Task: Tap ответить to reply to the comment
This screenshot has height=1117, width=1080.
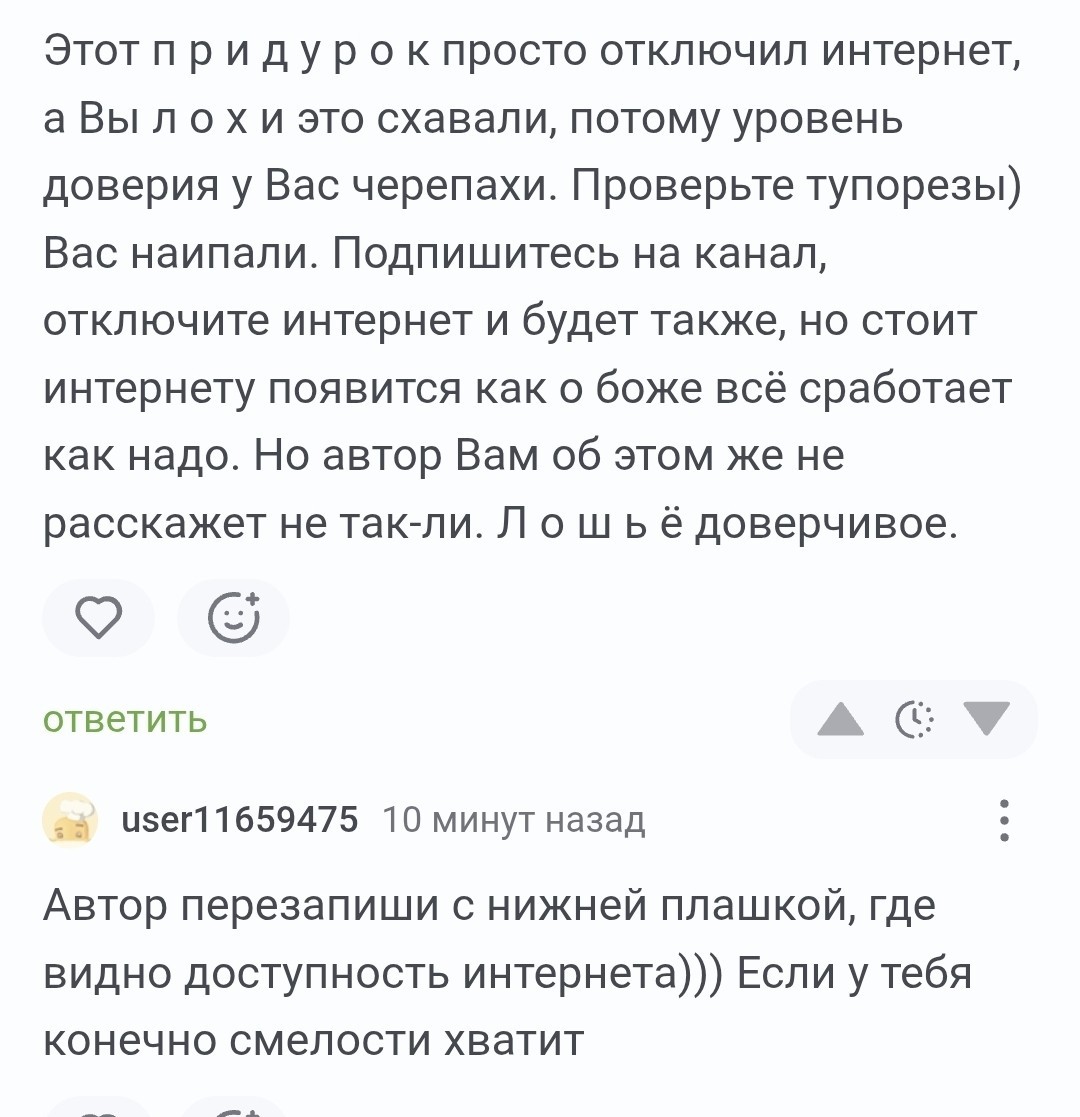Action: tap(125, 719)
